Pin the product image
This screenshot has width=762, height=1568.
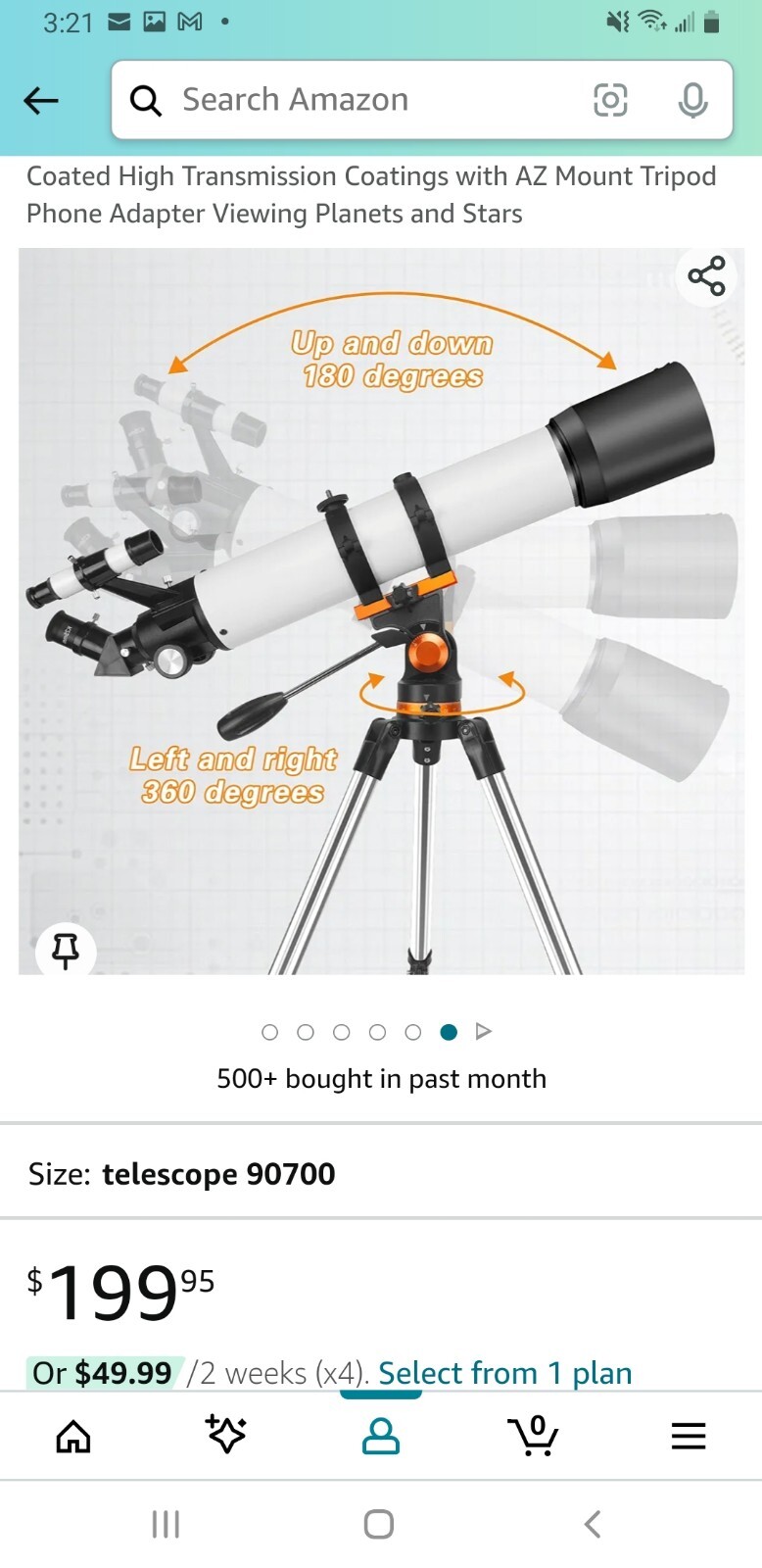[66, 950]
